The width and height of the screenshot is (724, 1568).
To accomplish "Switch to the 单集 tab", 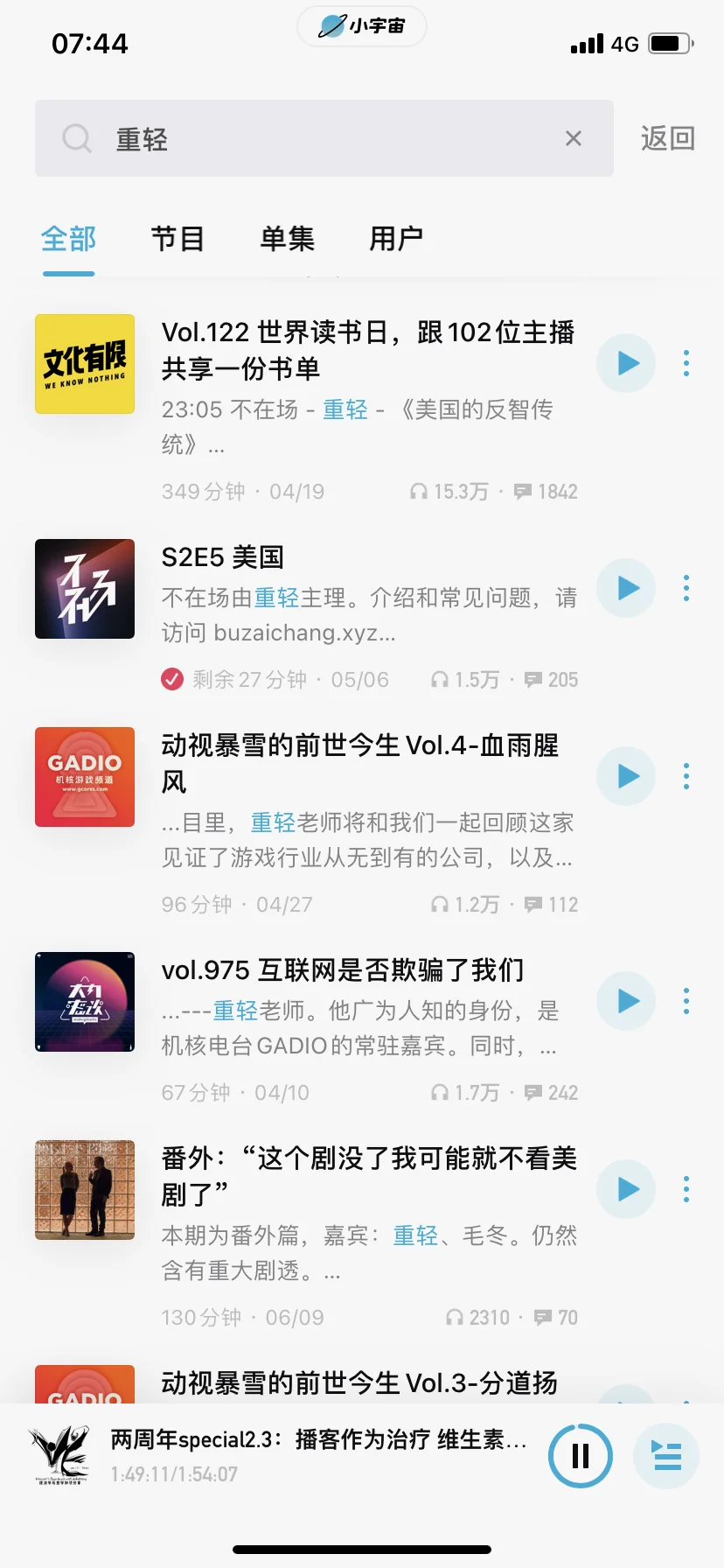I will [287, 238].
